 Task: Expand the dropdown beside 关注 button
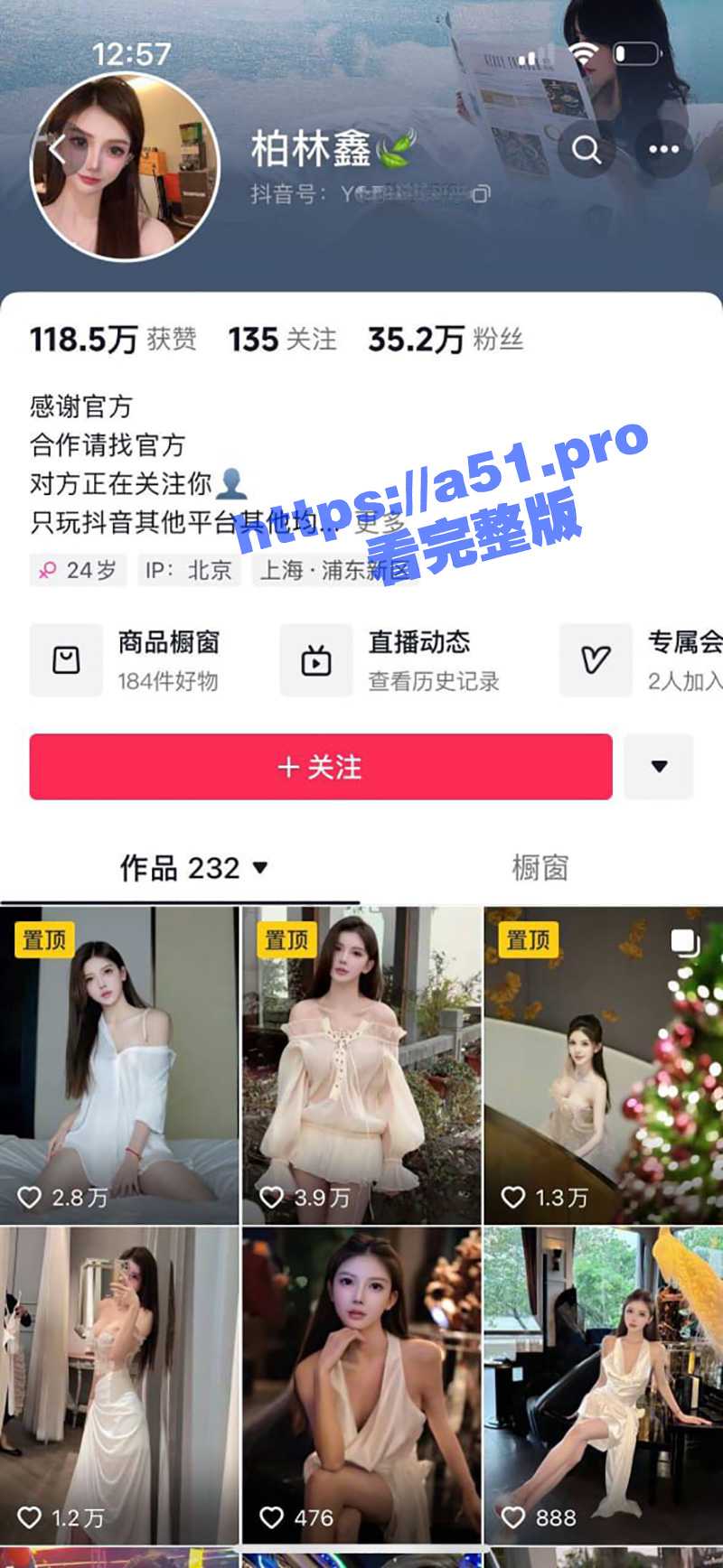click(659, 767)
